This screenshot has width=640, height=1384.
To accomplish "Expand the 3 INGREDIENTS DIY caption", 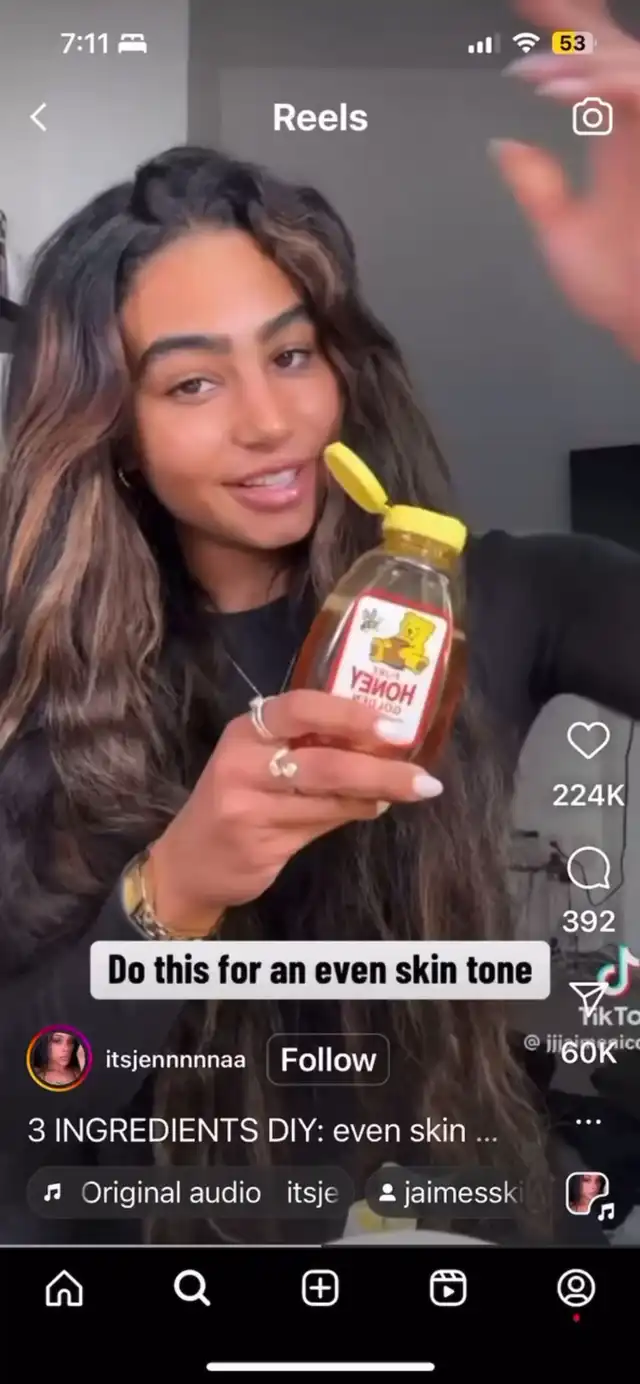I will 262,1131.
